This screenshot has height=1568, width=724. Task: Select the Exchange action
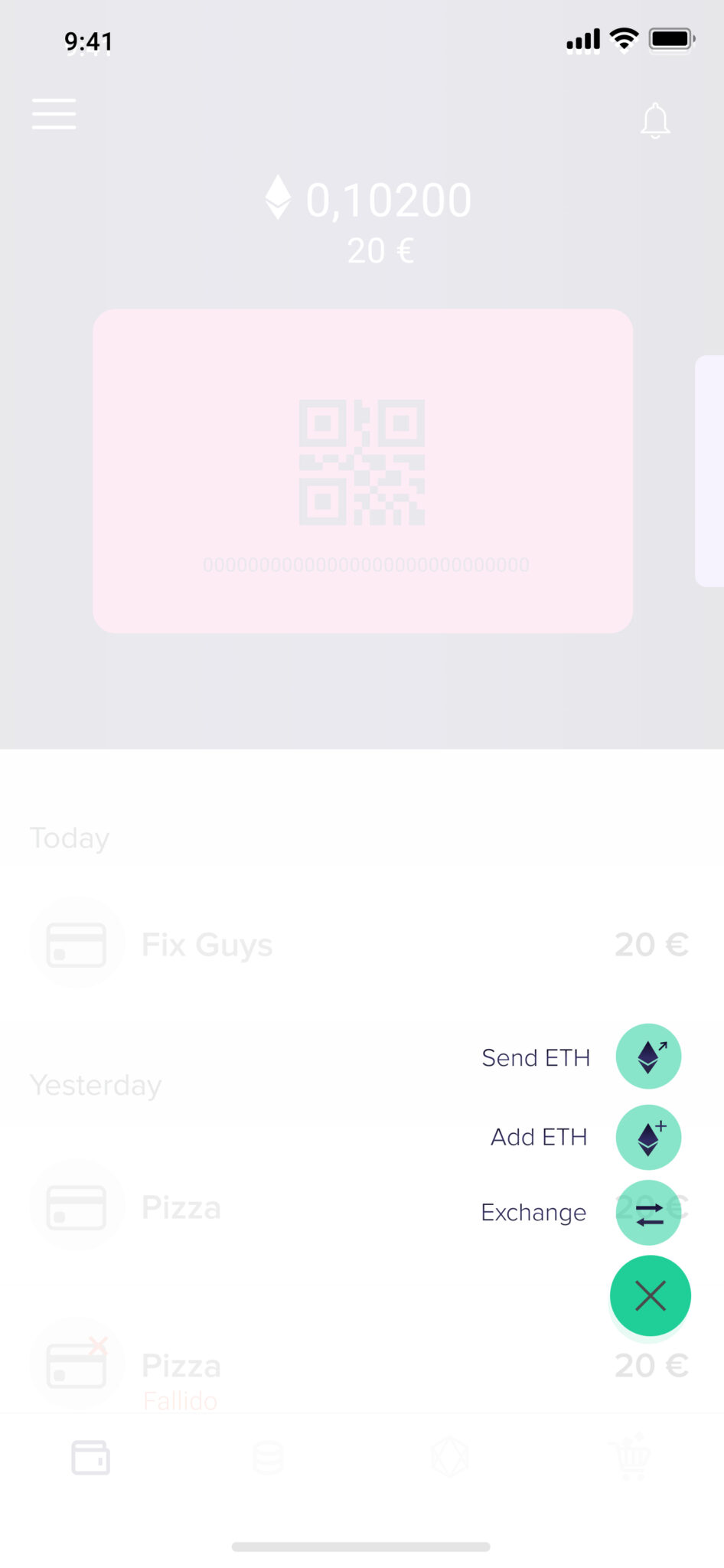pyautogui.click(x=648, y=1213)
